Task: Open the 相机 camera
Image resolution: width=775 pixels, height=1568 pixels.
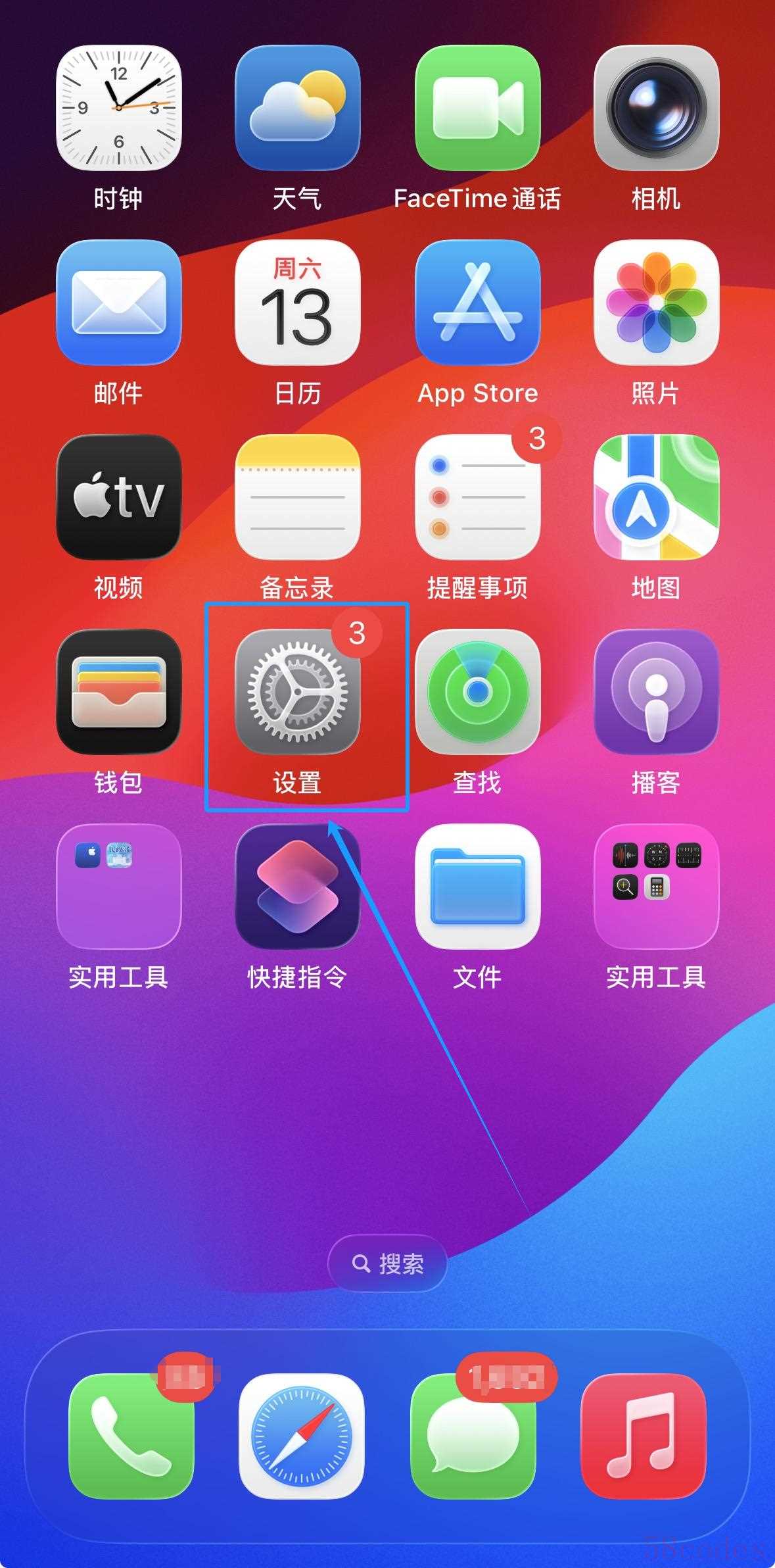Action: click(656, 108)
